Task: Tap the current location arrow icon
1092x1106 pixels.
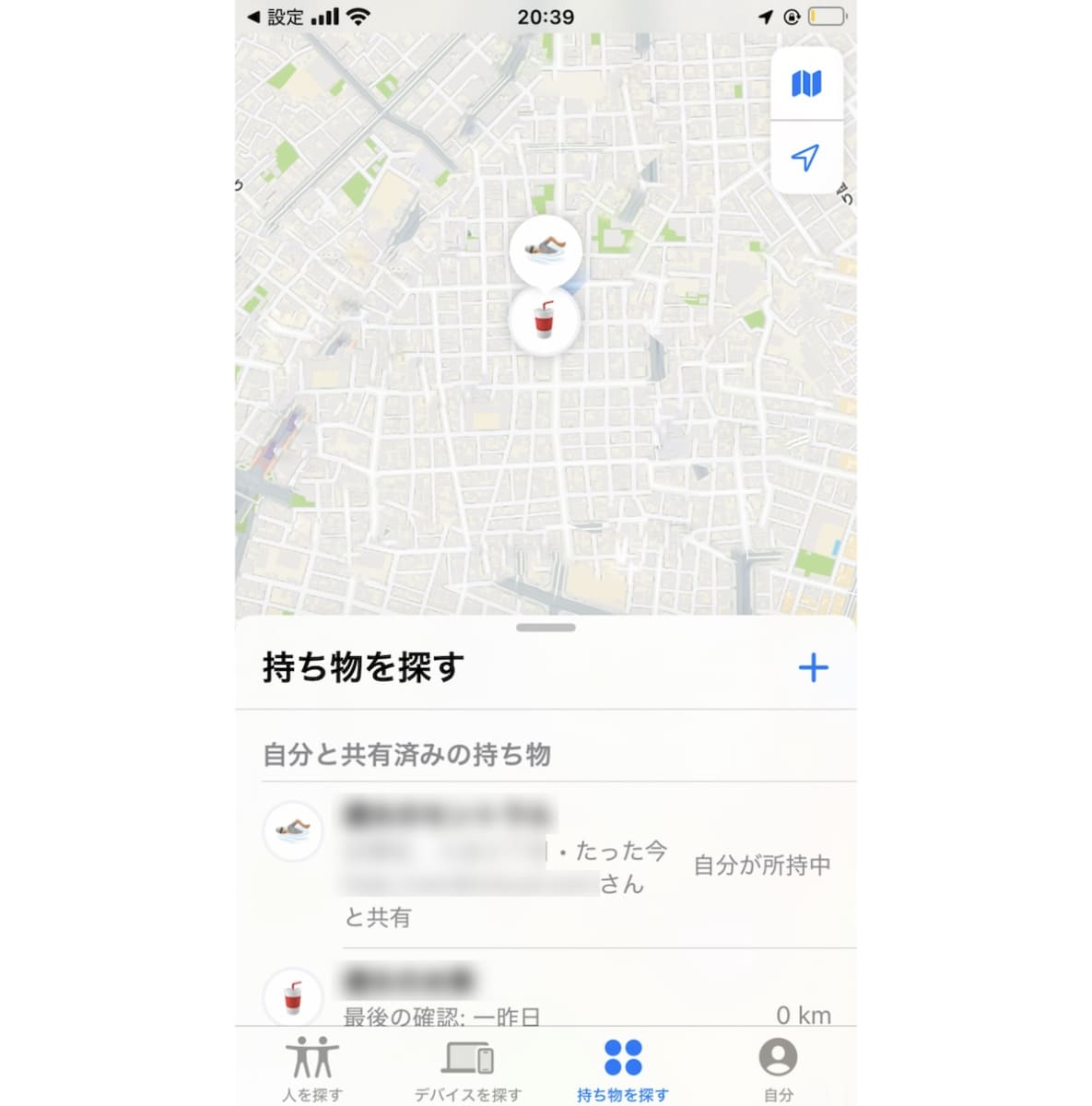Action: point(806,159)
